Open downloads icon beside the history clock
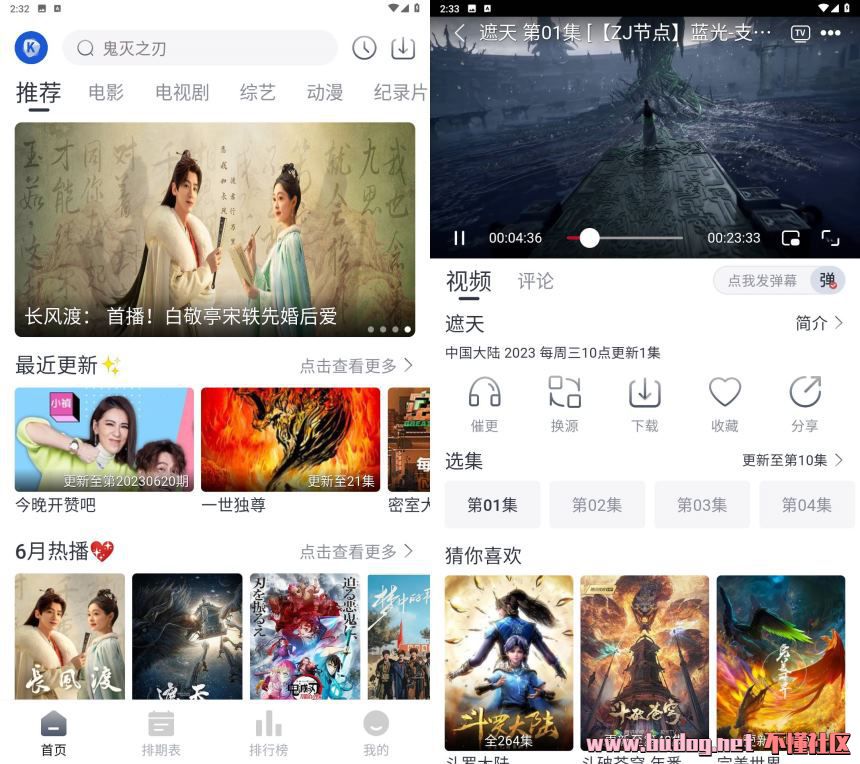The height and width of the screenshot is (764, 860). [x=402, y=48]
